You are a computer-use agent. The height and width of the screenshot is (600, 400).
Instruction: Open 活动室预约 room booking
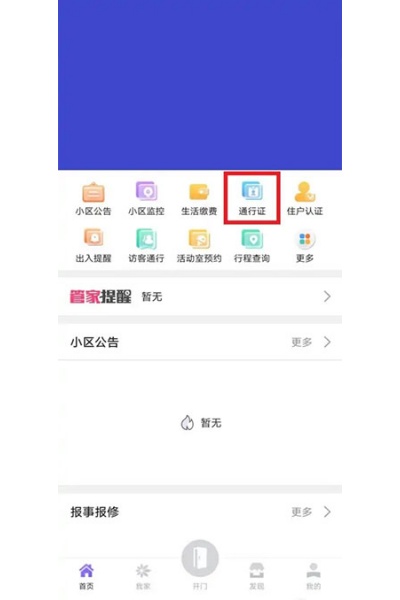199,246
